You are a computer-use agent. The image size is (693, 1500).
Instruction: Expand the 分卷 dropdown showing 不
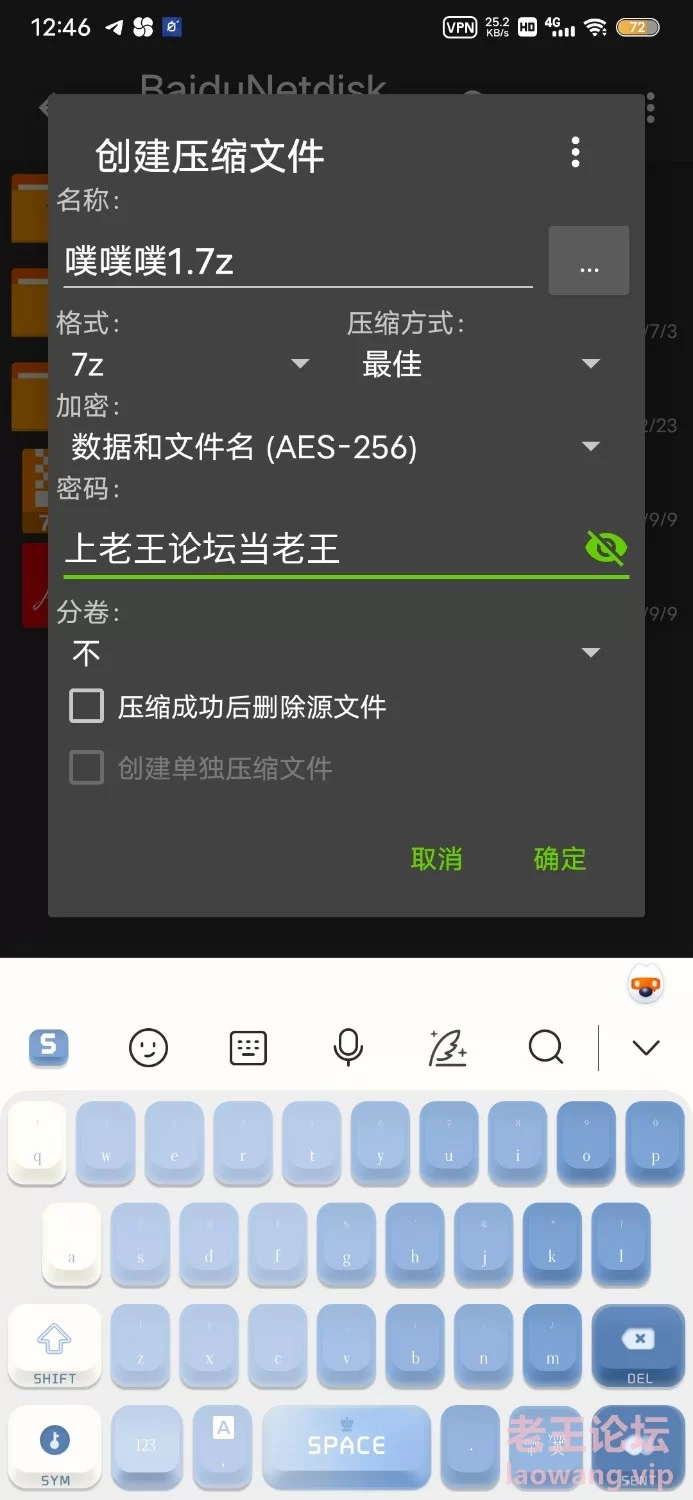click(336, 653)
